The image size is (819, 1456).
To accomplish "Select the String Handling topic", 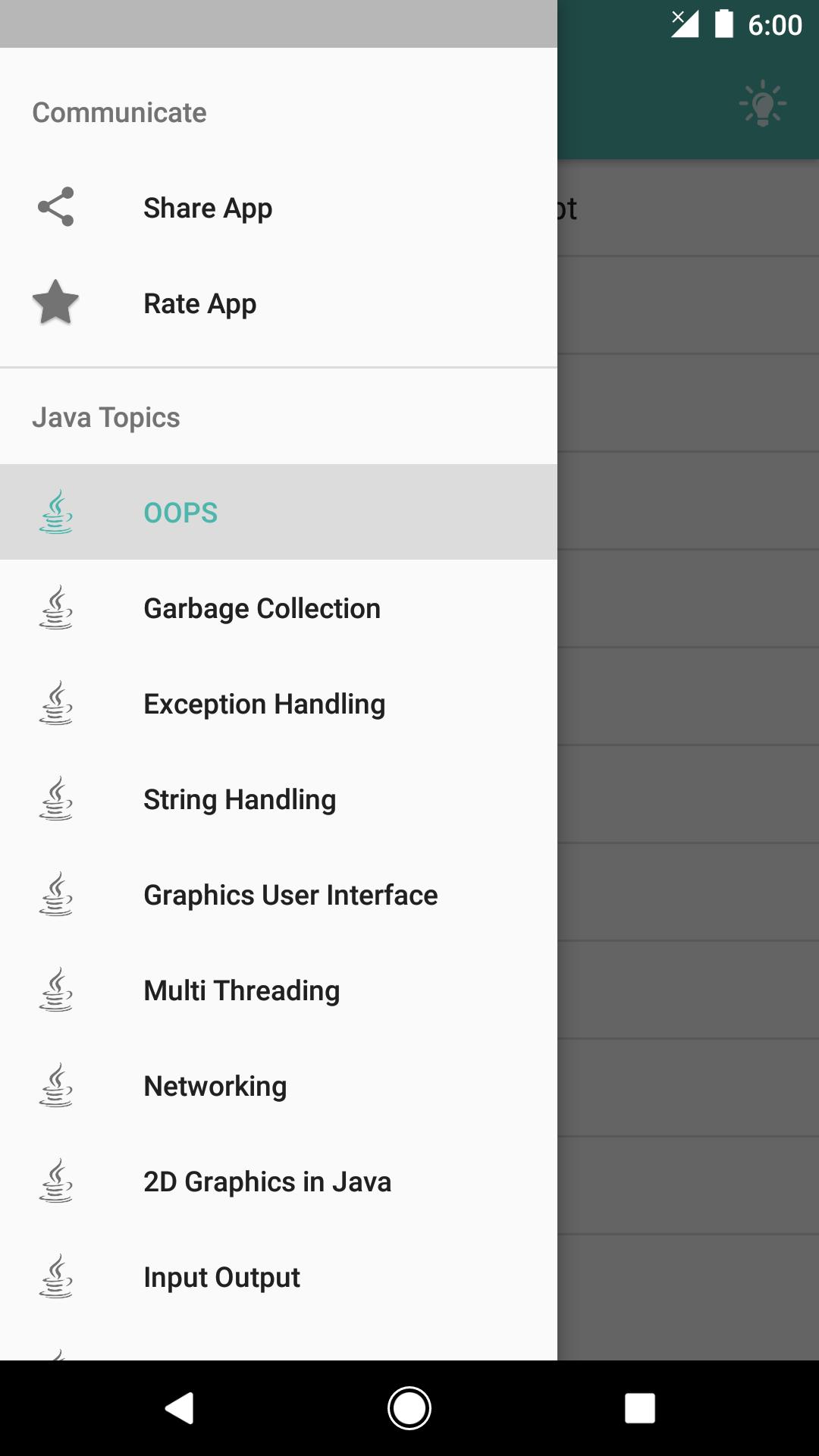I will point(240,799).
